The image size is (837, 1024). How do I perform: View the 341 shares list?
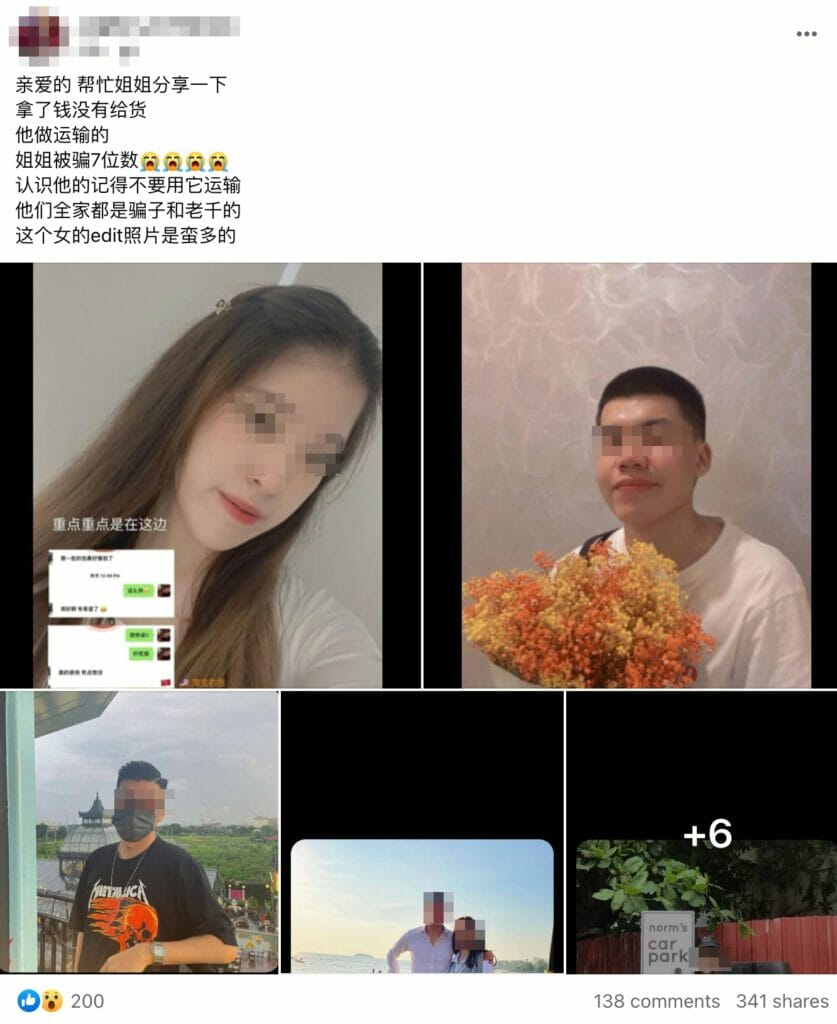point(782,1001)
